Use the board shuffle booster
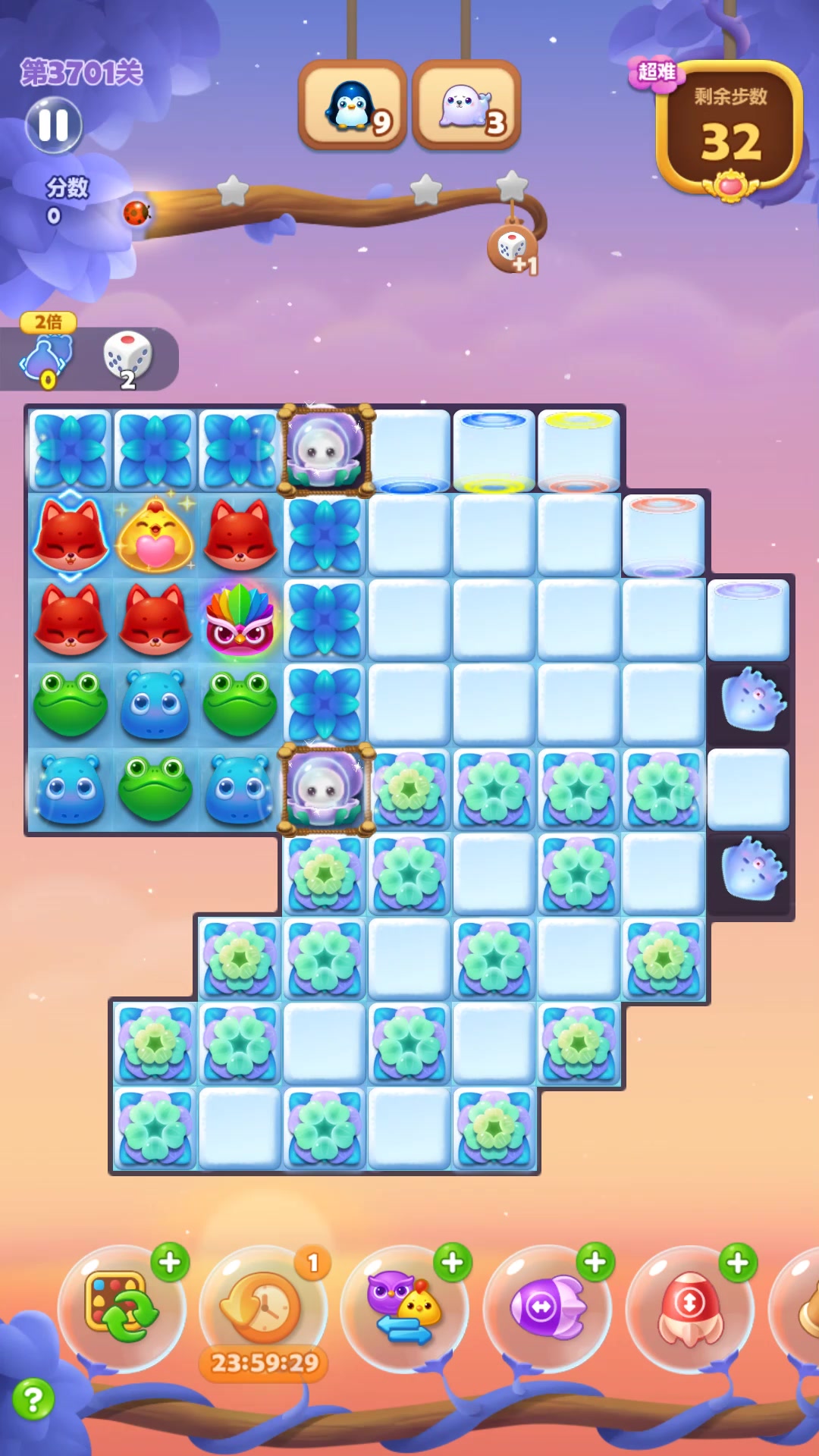 pyautogui.click(x=121, y=1306)
